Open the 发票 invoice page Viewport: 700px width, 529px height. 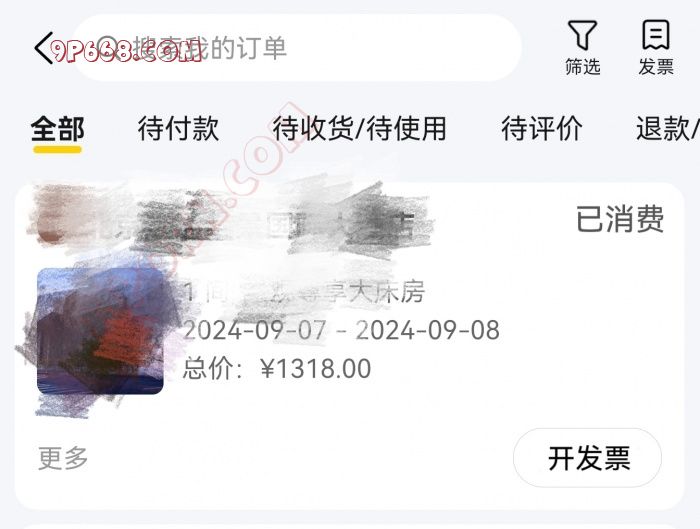pos(656,47)
